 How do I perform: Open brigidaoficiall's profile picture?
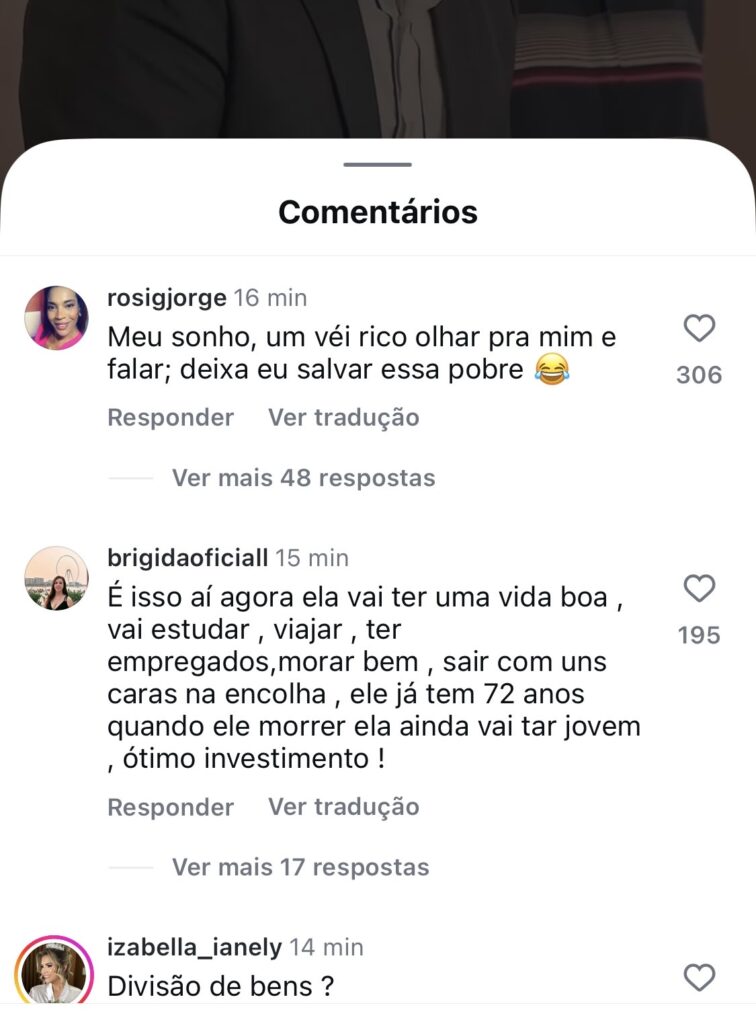56,578
